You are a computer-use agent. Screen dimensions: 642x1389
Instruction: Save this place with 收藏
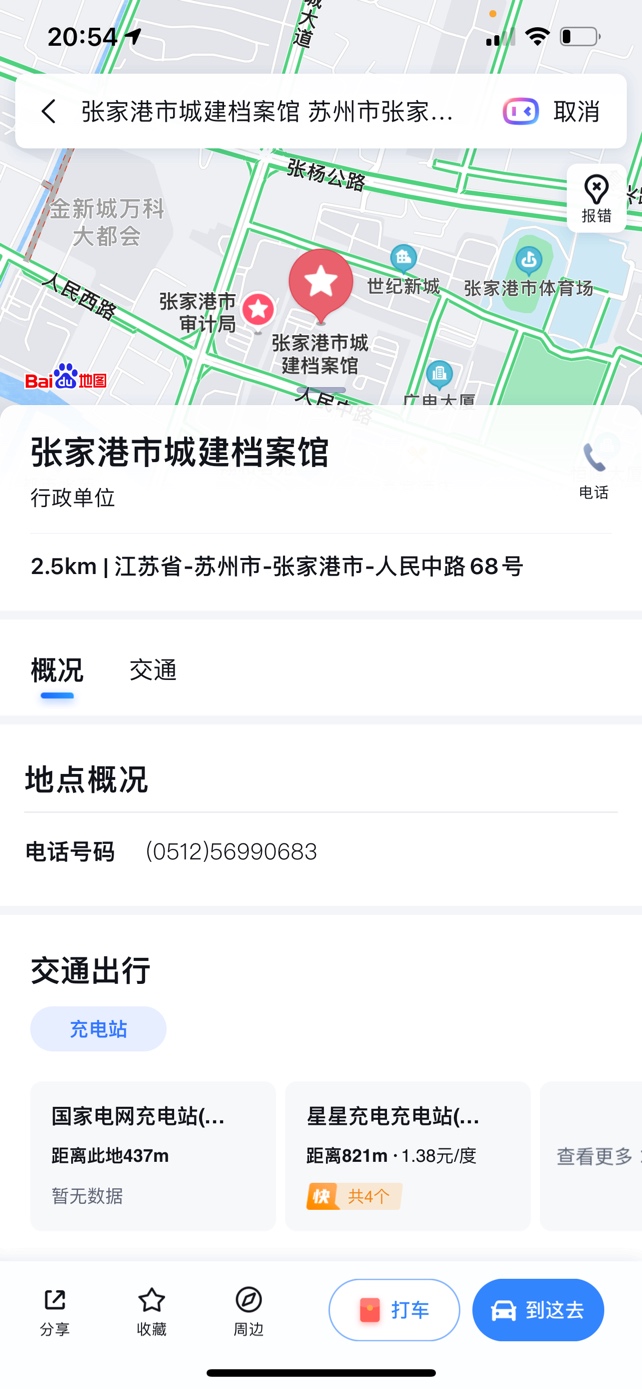click(152, 1312)
